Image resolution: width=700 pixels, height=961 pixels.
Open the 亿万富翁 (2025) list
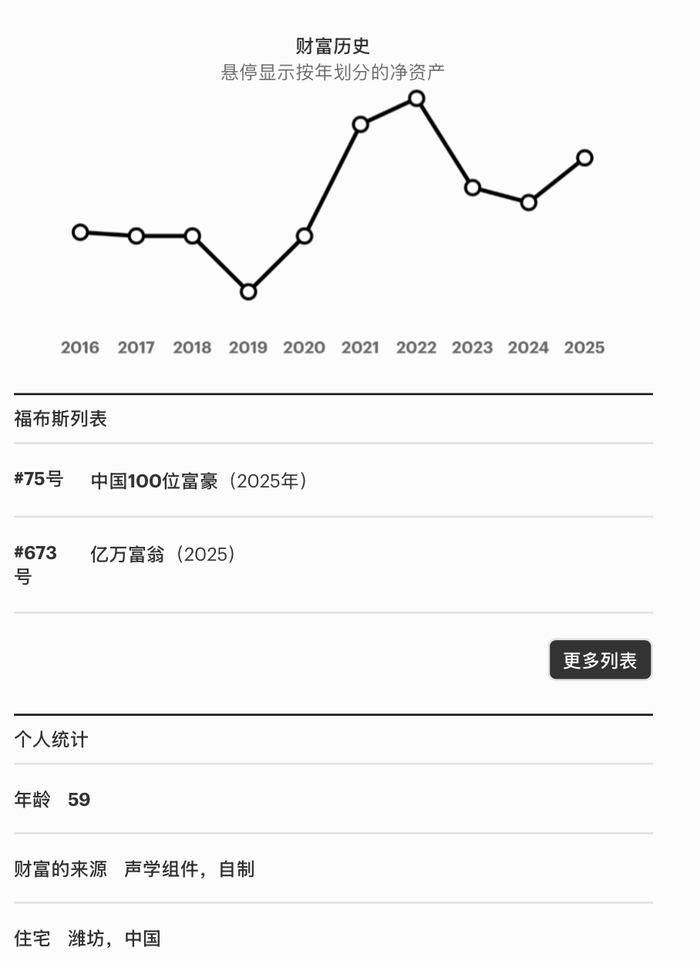[x=163, y=554]
